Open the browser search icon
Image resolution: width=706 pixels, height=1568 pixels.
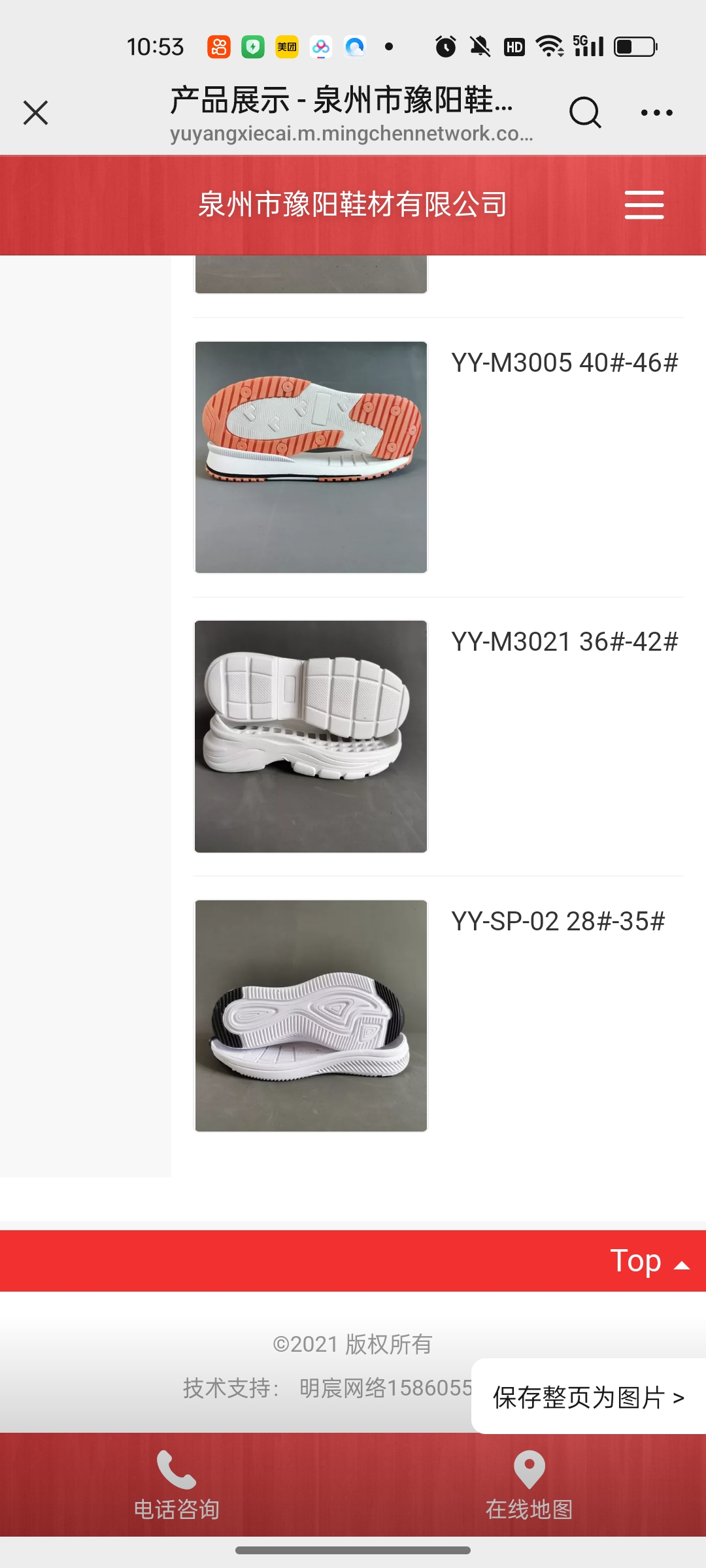(x=584, y=112)
